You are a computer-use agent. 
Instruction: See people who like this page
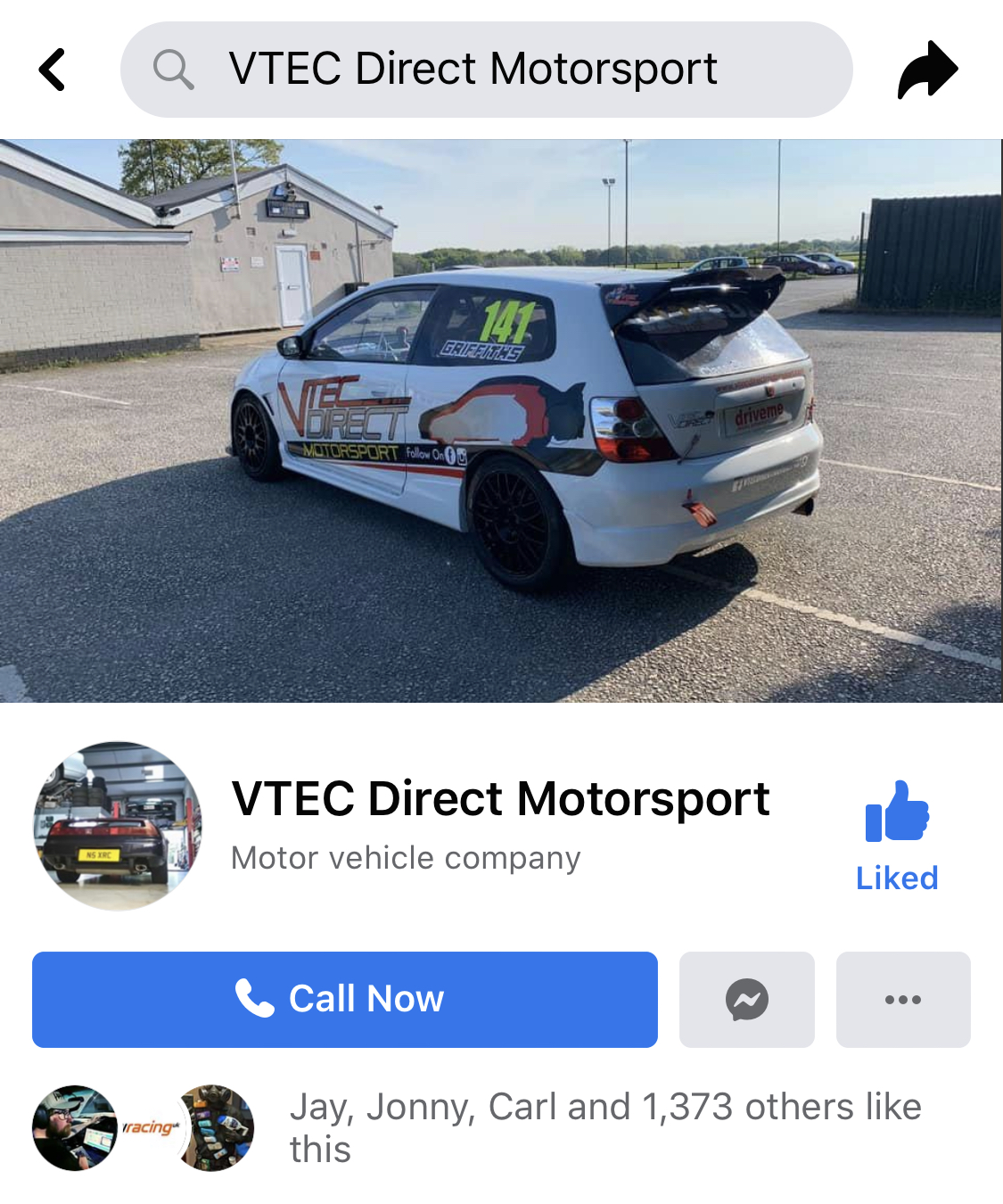(604, 1127)
